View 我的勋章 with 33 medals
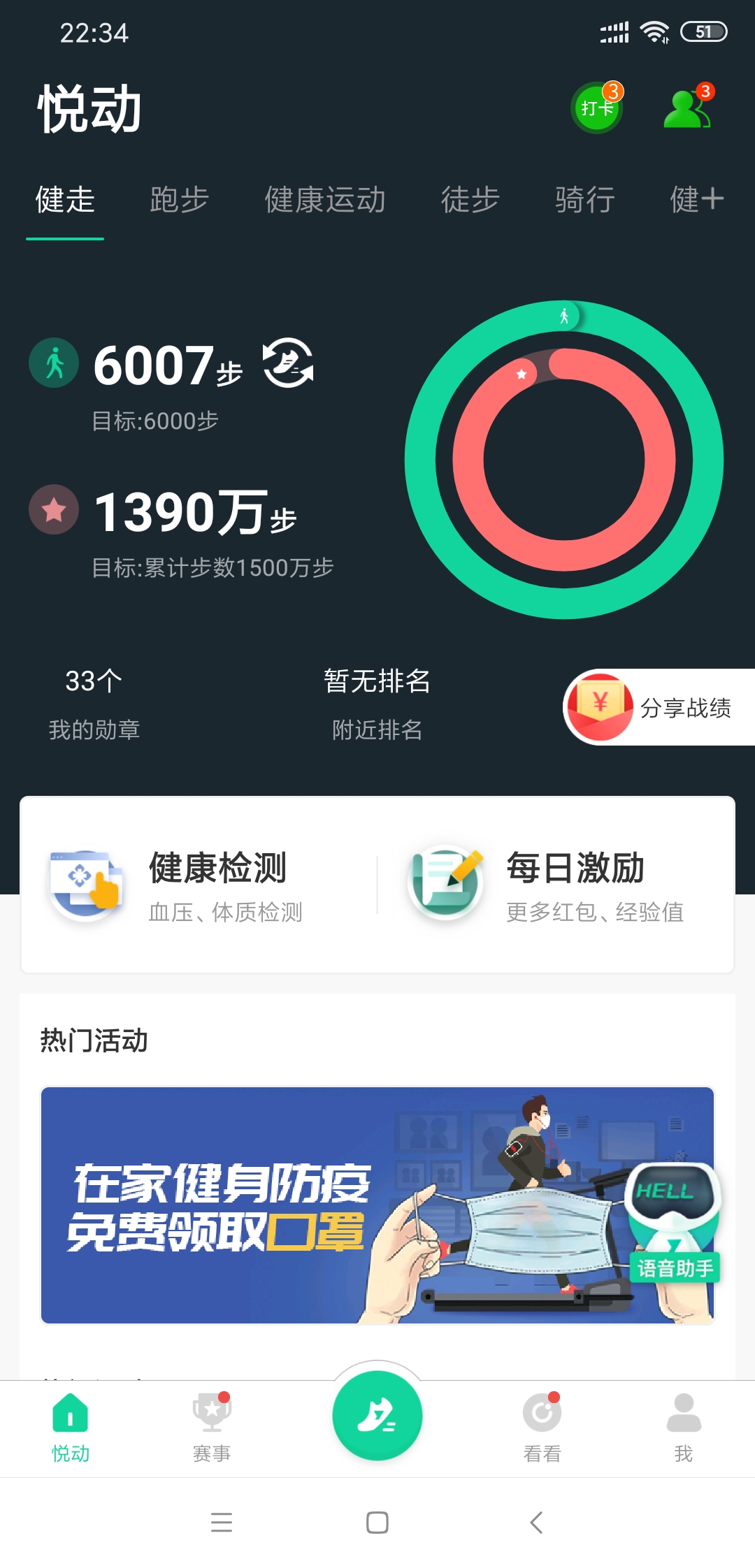Image resolution: width=755 pixels, height=1568 pixels. tap(94, 704)
